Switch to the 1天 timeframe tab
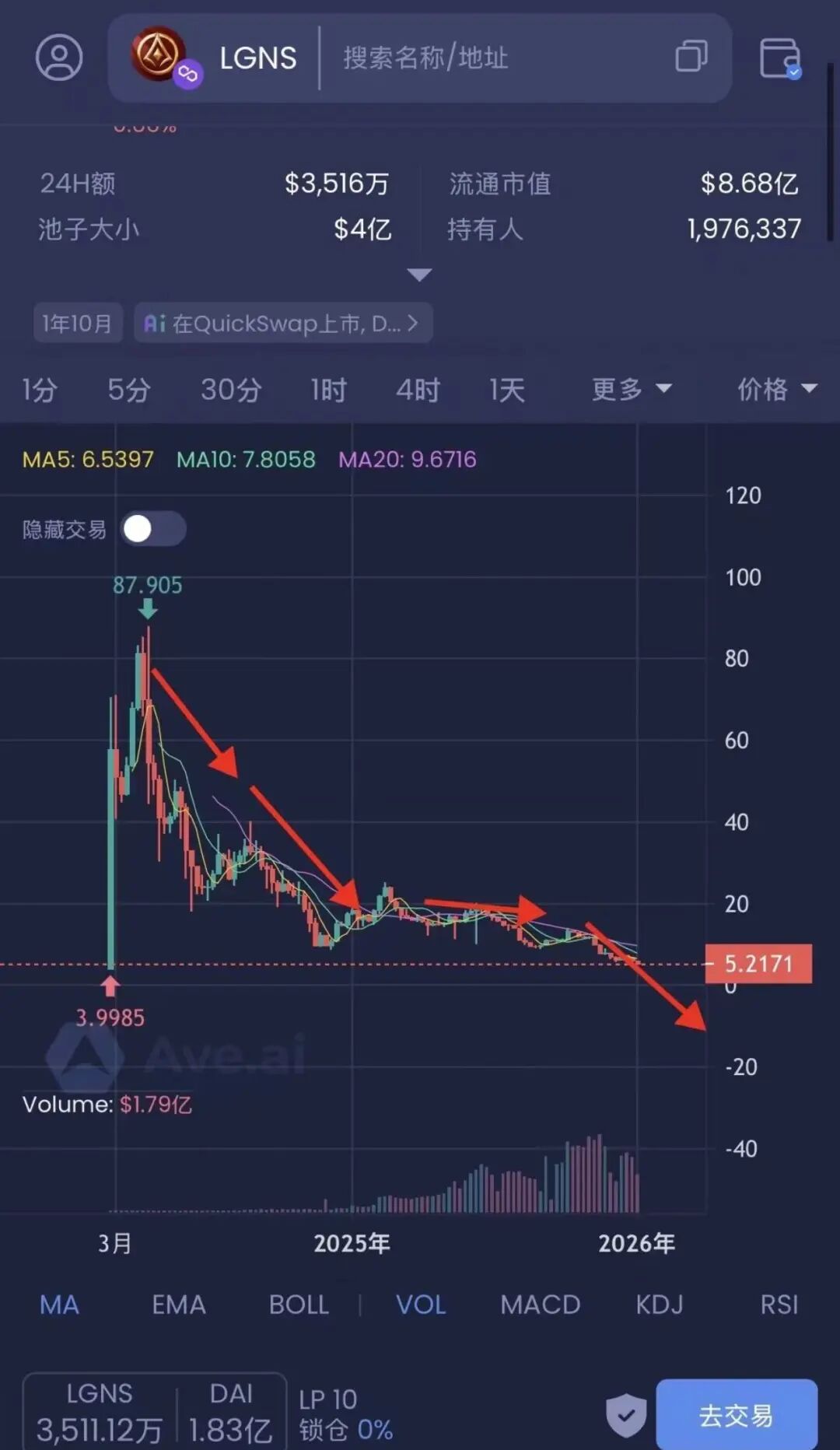The image size is (840, 1450). (506, 390)
